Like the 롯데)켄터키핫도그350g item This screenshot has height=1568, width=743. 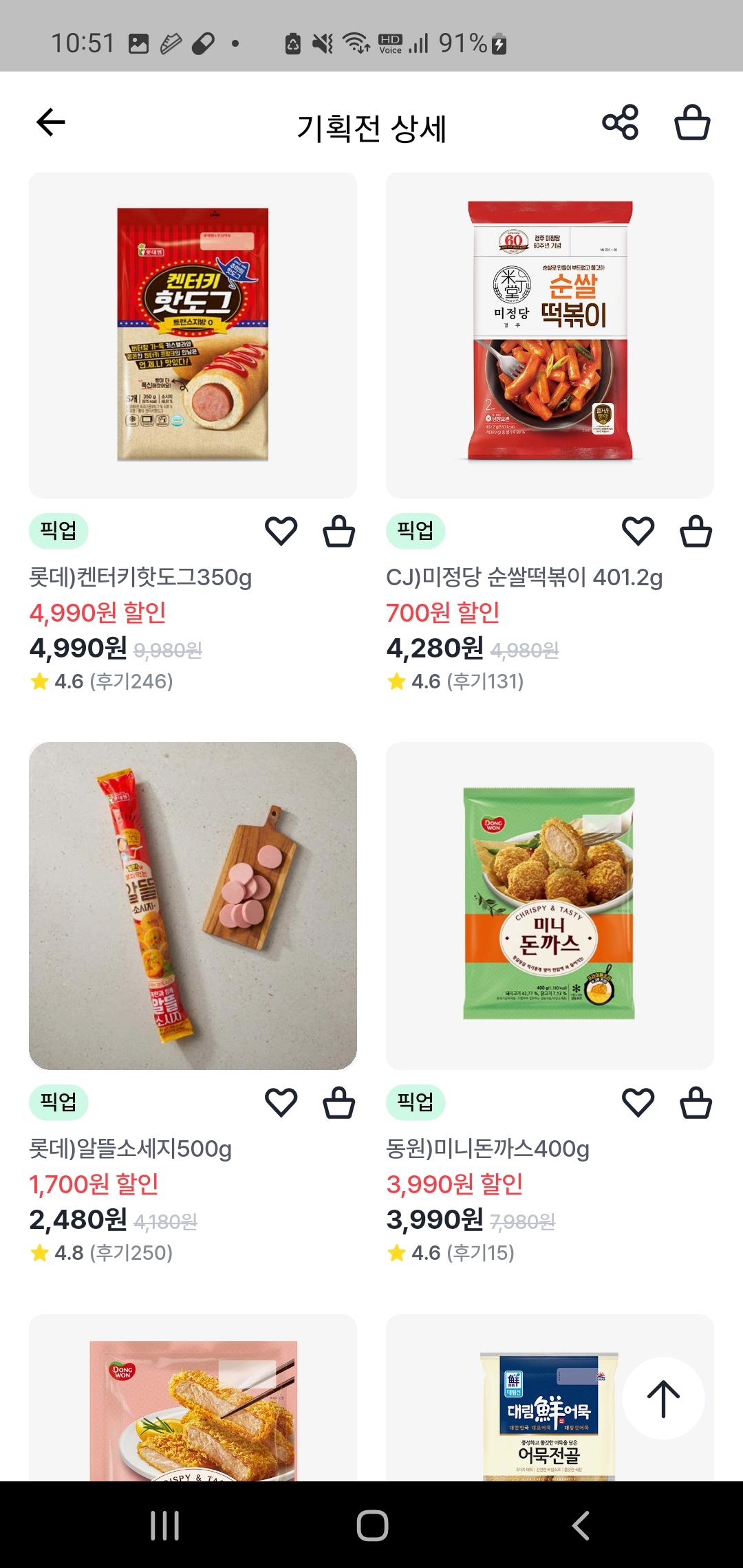click(281, 532)
